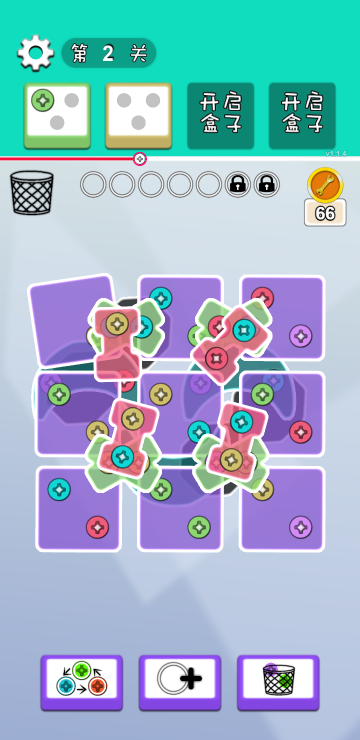Remove green screw on bottom-middle purple tile

(x=199, y=527)
